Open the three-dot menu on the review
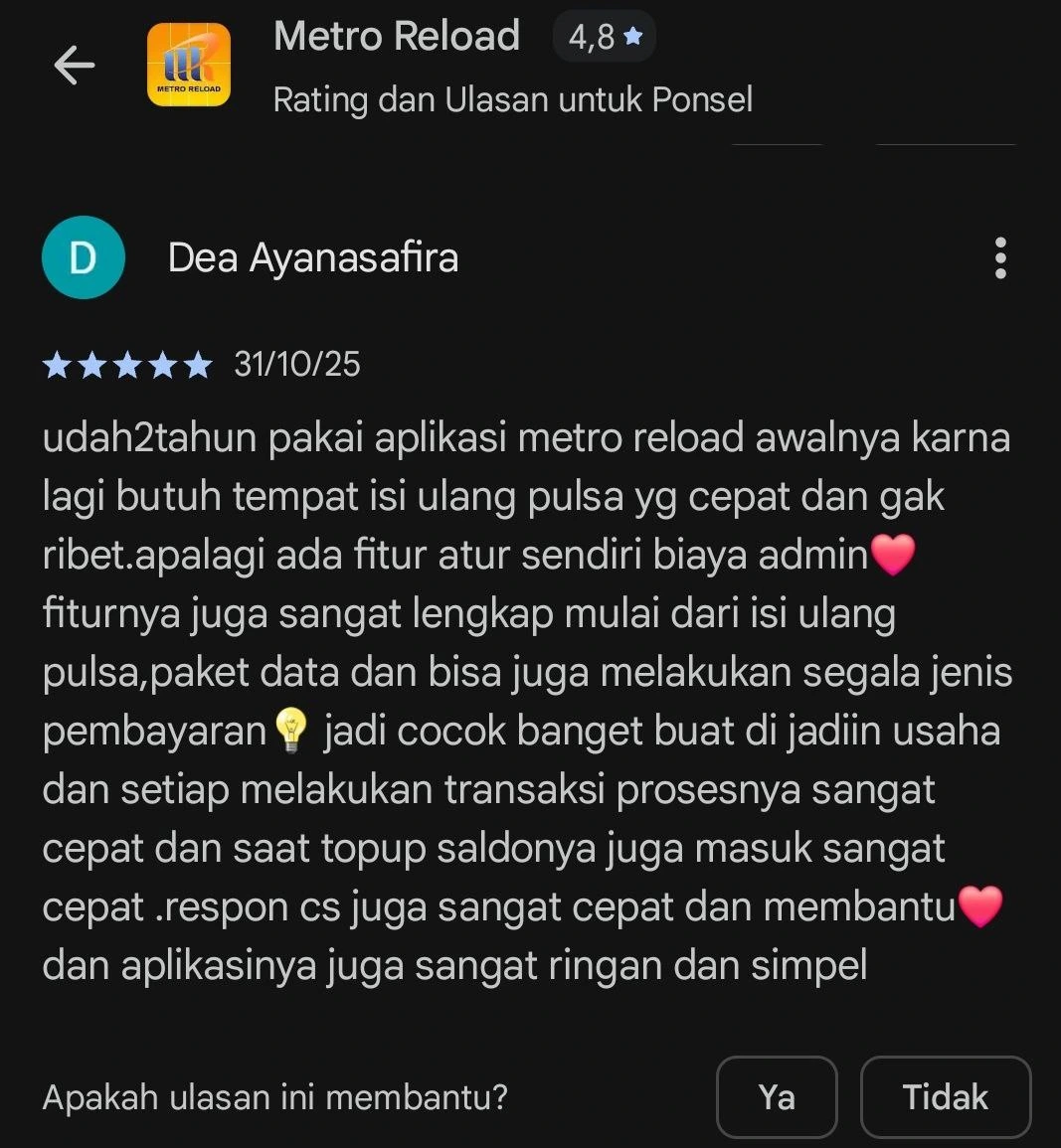1061x1148 pixels. 1000,257
